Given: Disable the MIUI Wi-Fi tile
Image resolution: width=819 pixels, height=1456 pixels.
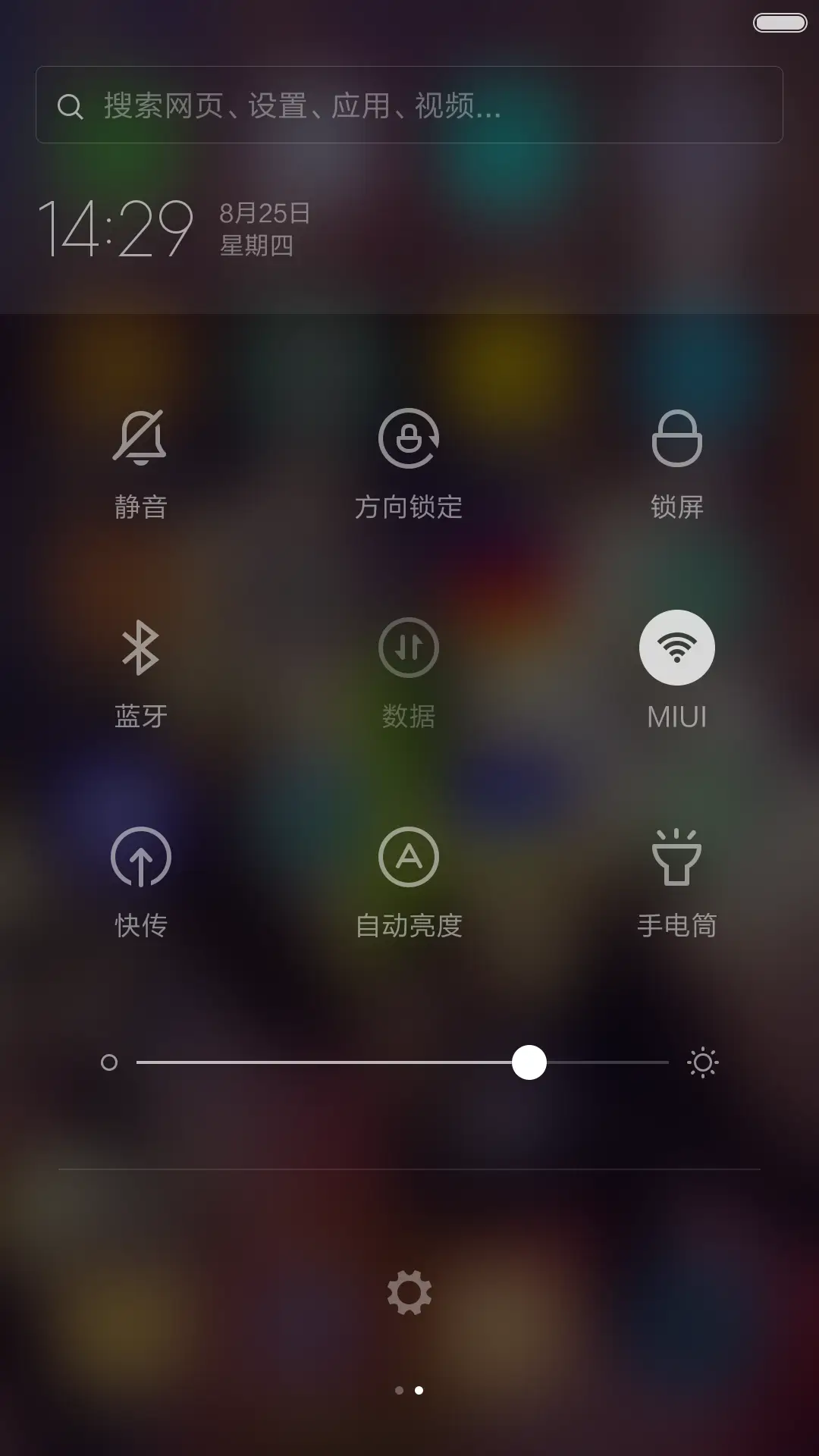Looking at the screenshot, I should click(677, 647).
